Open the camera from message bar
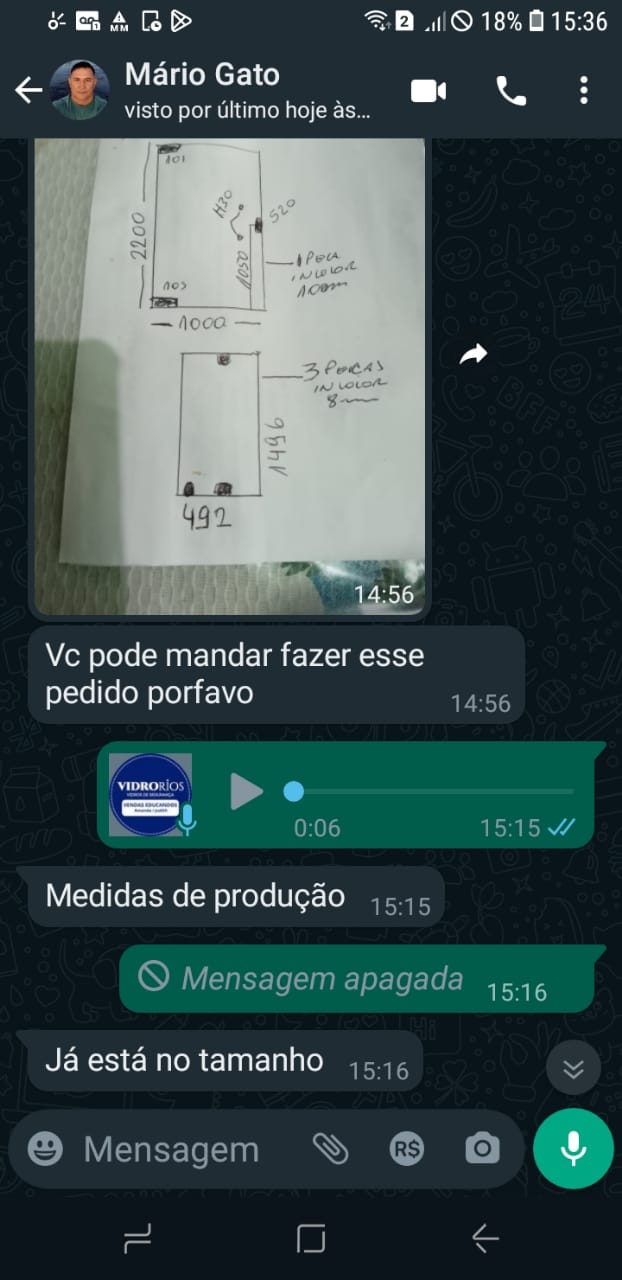The width and height of the screenshot is (622, 1280). pyautogui.click(x=482, y=1149)
